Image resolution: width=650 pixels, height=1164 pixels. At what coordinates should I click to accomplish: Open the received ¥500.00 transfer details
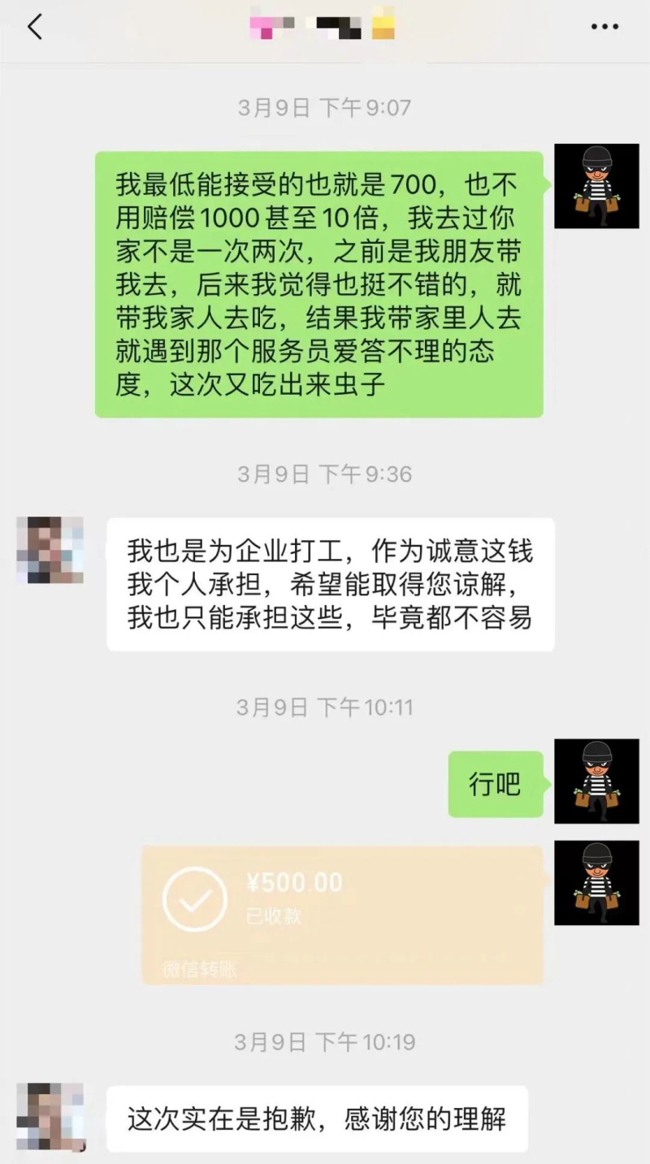[342, 914]
